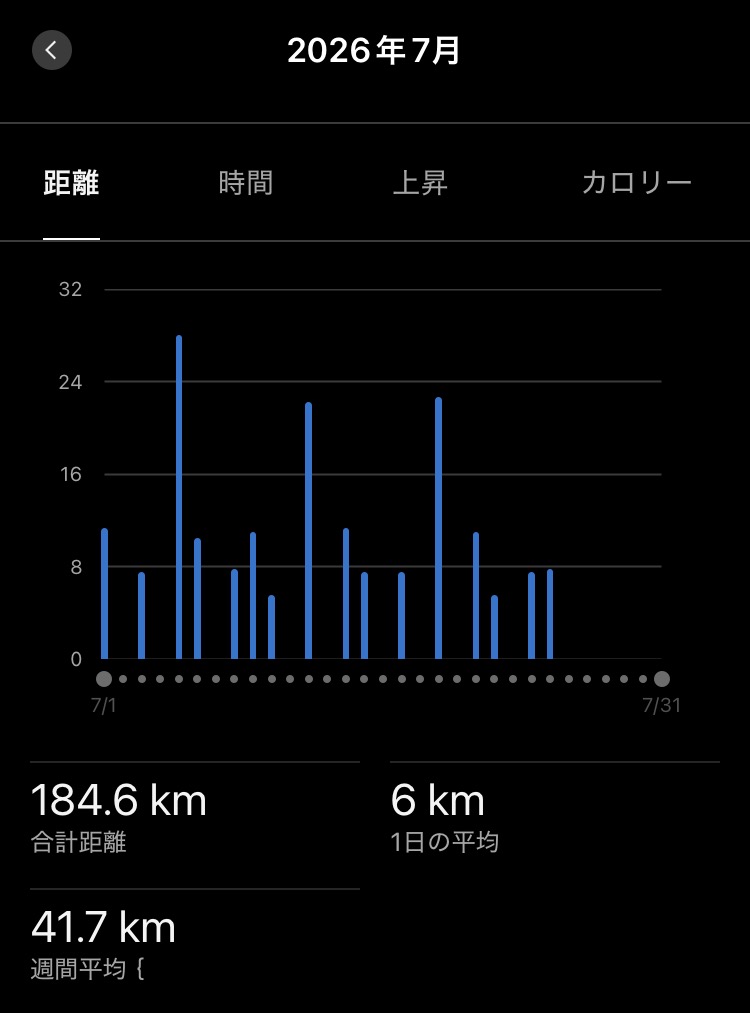The image size is (750, 1013).
Task: Switch to the 時間 tab
Action: [245, 183]
